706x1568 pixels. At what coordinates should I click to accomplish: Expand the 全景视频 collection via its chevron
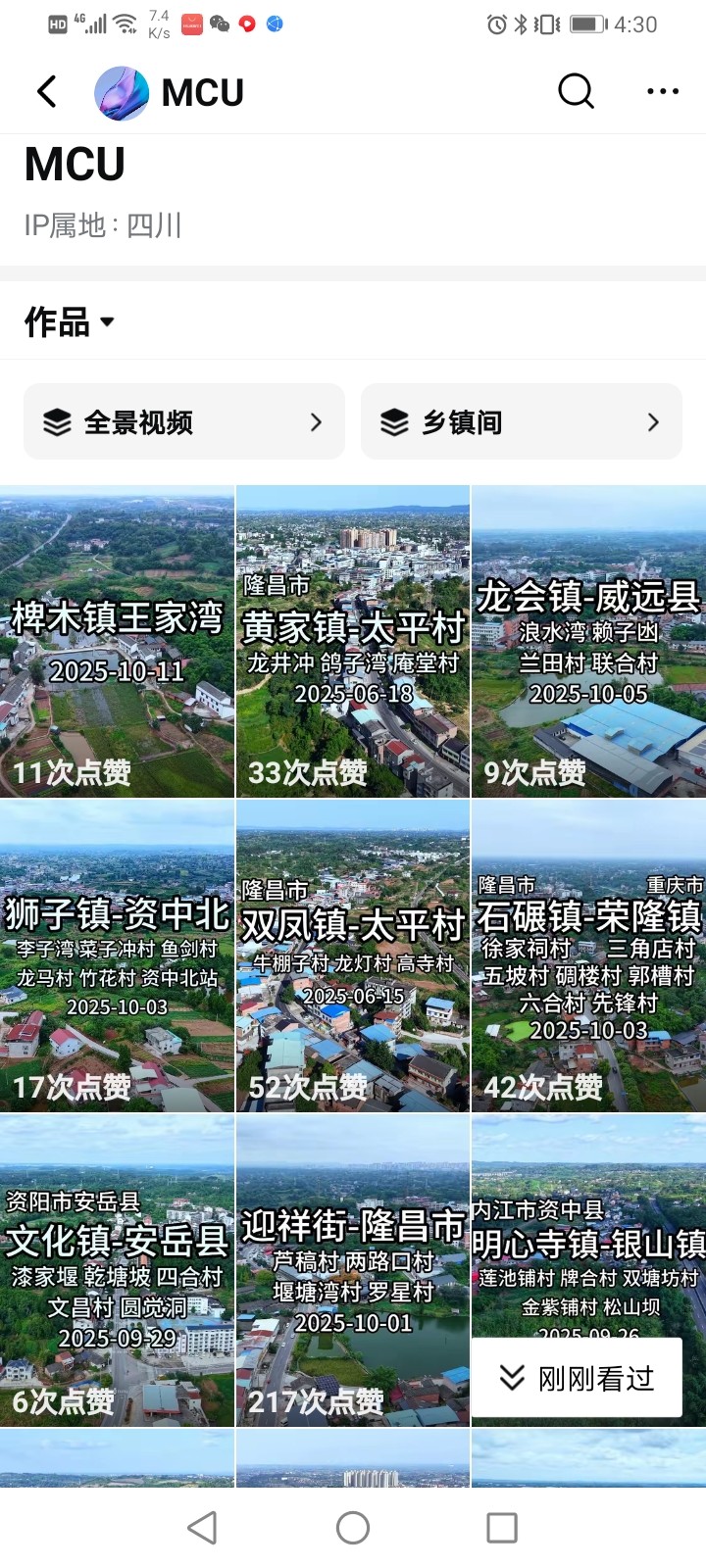point(316,421)
